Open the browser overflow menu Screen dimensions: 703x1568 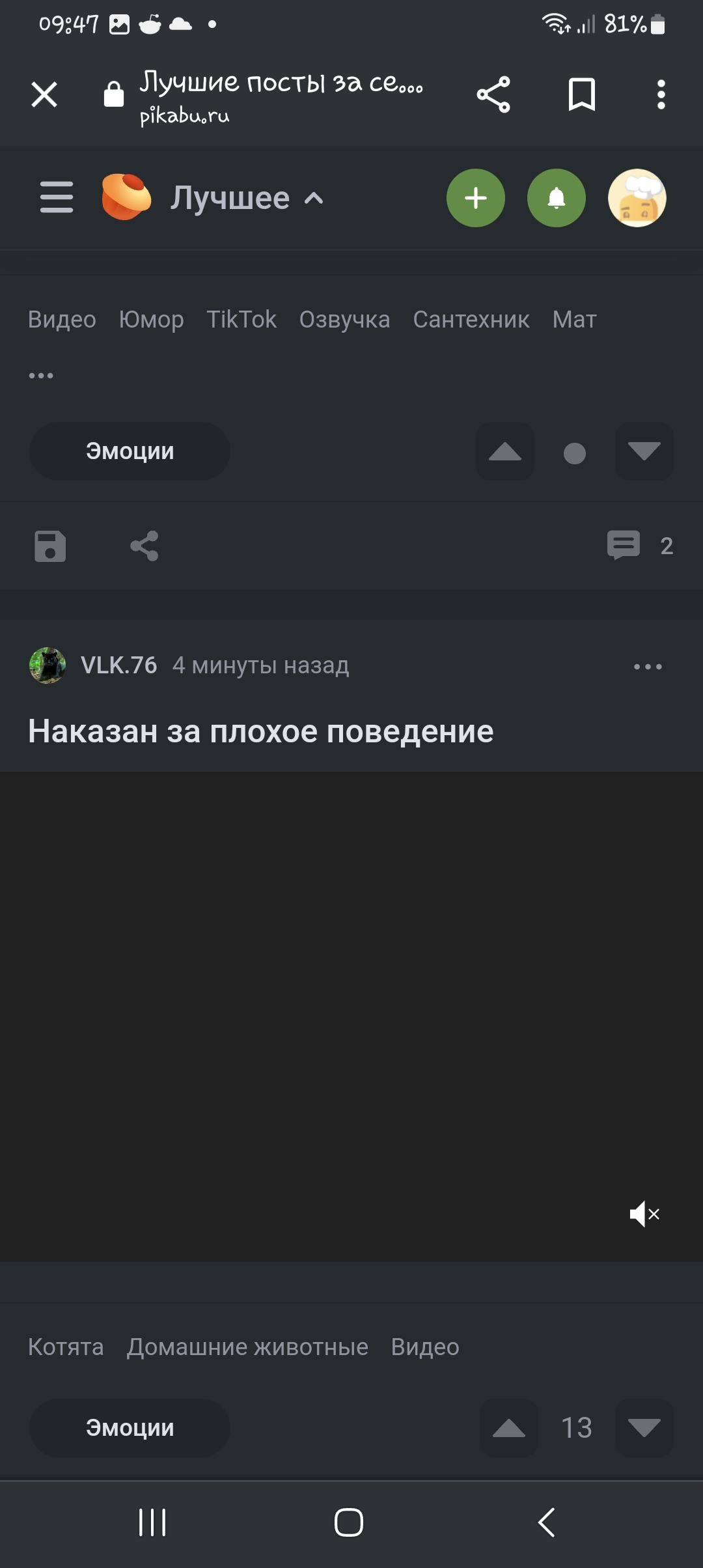pyautogui.click(x=661, y=95)
